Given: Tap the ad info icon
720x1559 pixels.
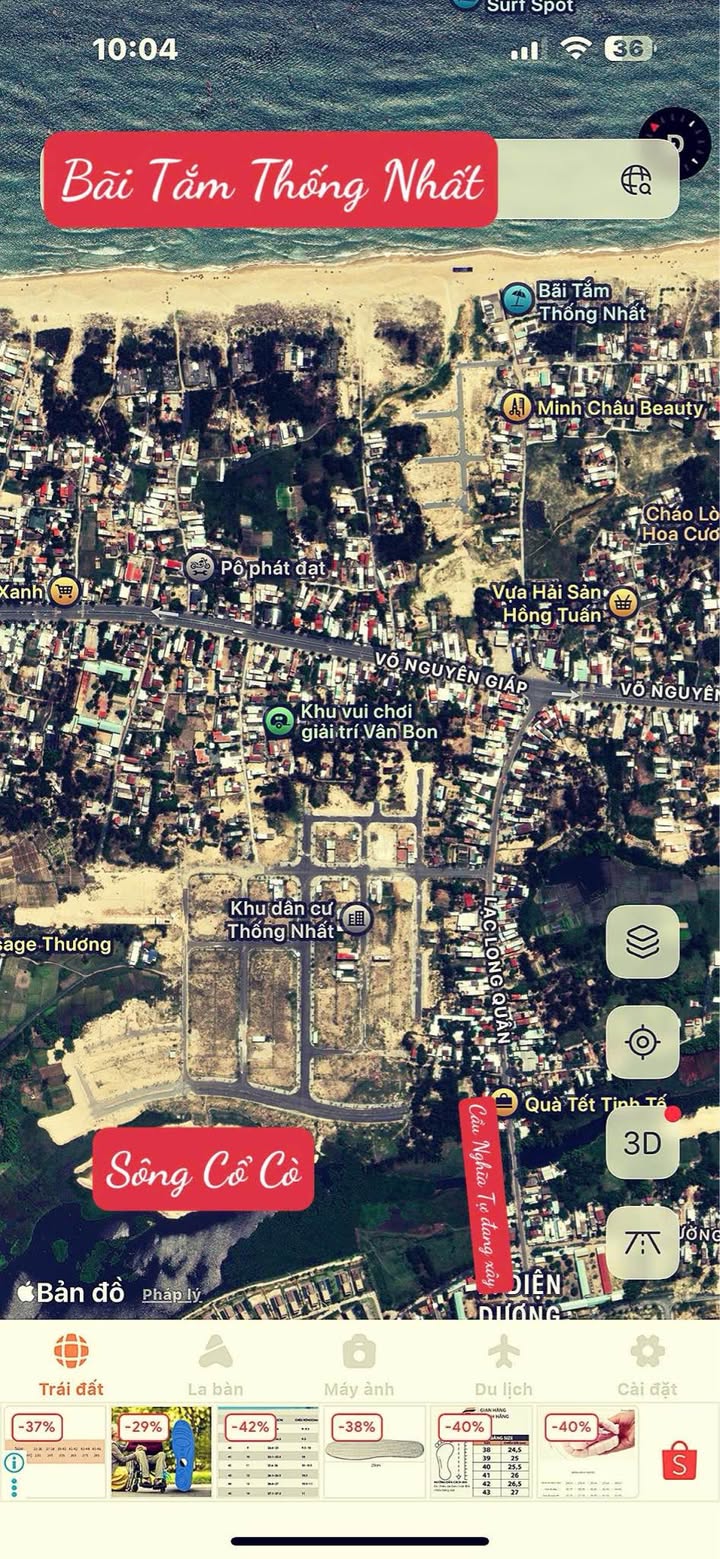Looking at the screenshot, I should point(14,1463).
